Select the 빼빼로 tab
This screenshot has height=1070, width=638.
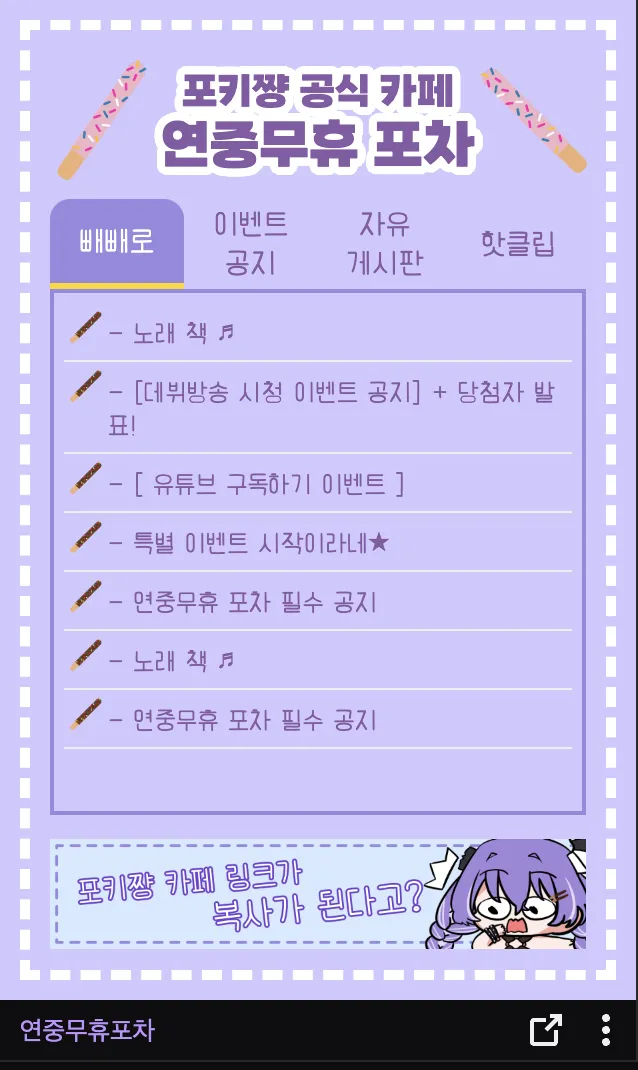click(117, 242)
